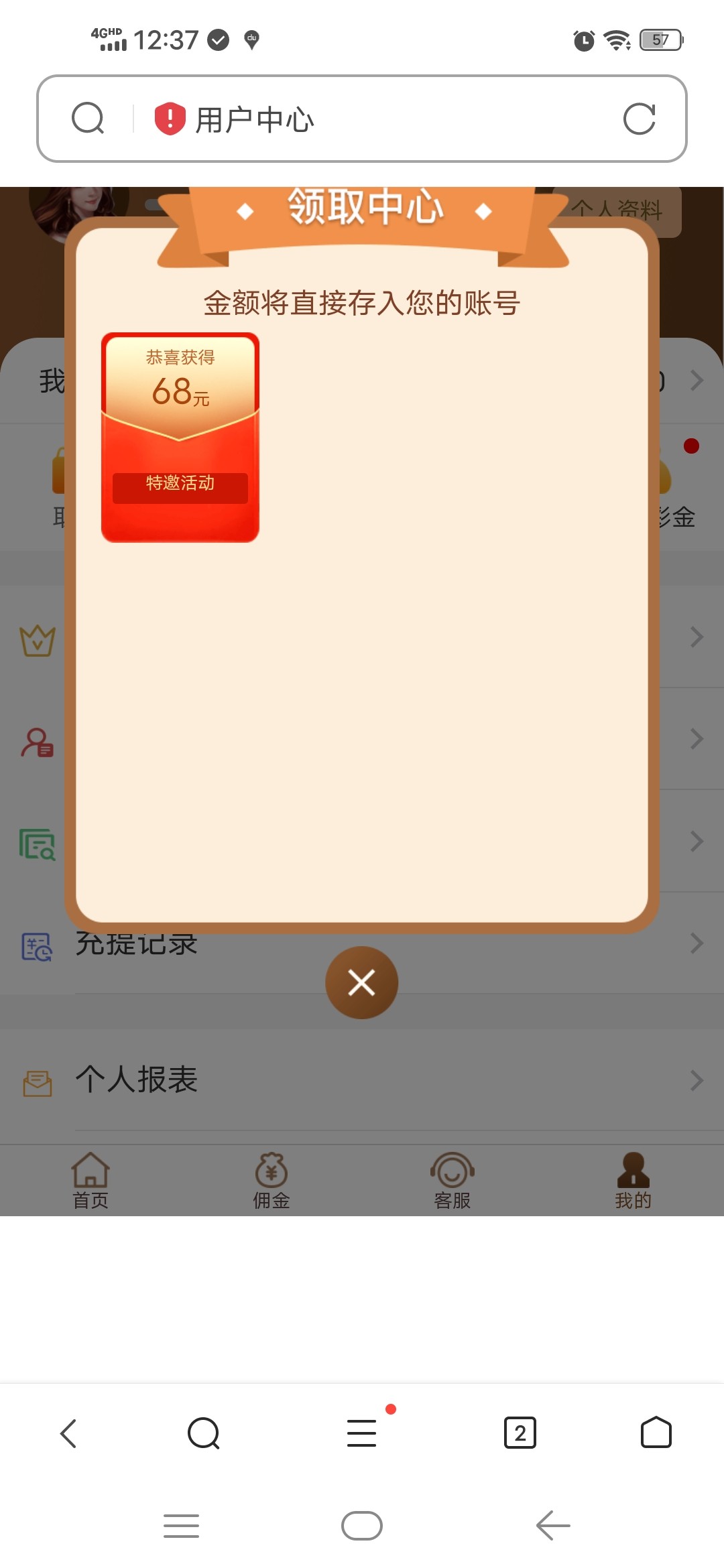Claim the 68元 red envelope
The image size is (724, 1568).
pyautogui.click(x=180, y=438)
